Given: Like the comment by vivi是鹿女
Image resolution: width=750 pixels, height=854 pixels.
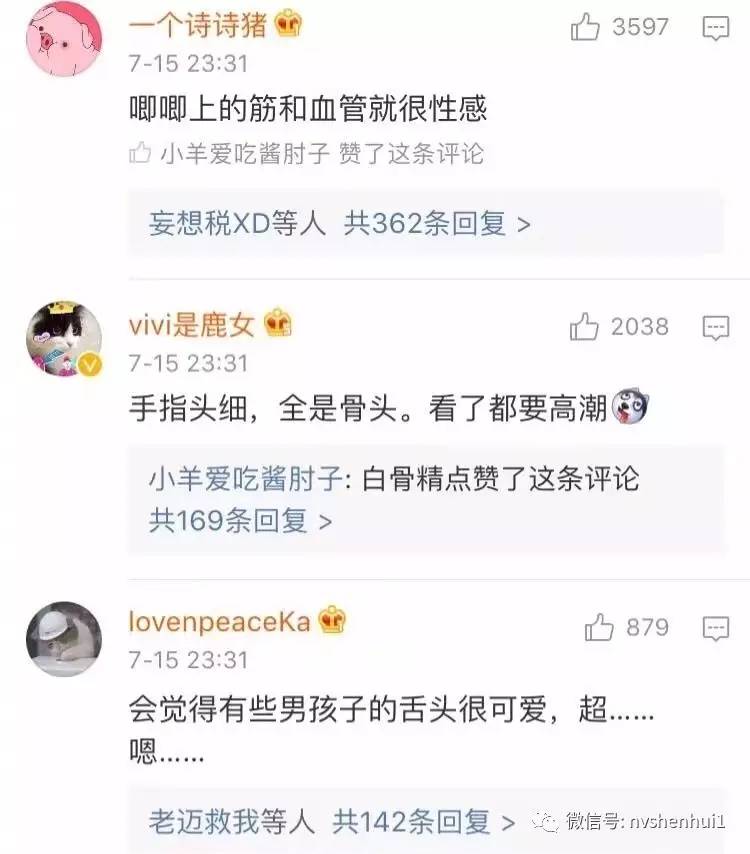Looking at the screenshot, I should coord(584,326).
